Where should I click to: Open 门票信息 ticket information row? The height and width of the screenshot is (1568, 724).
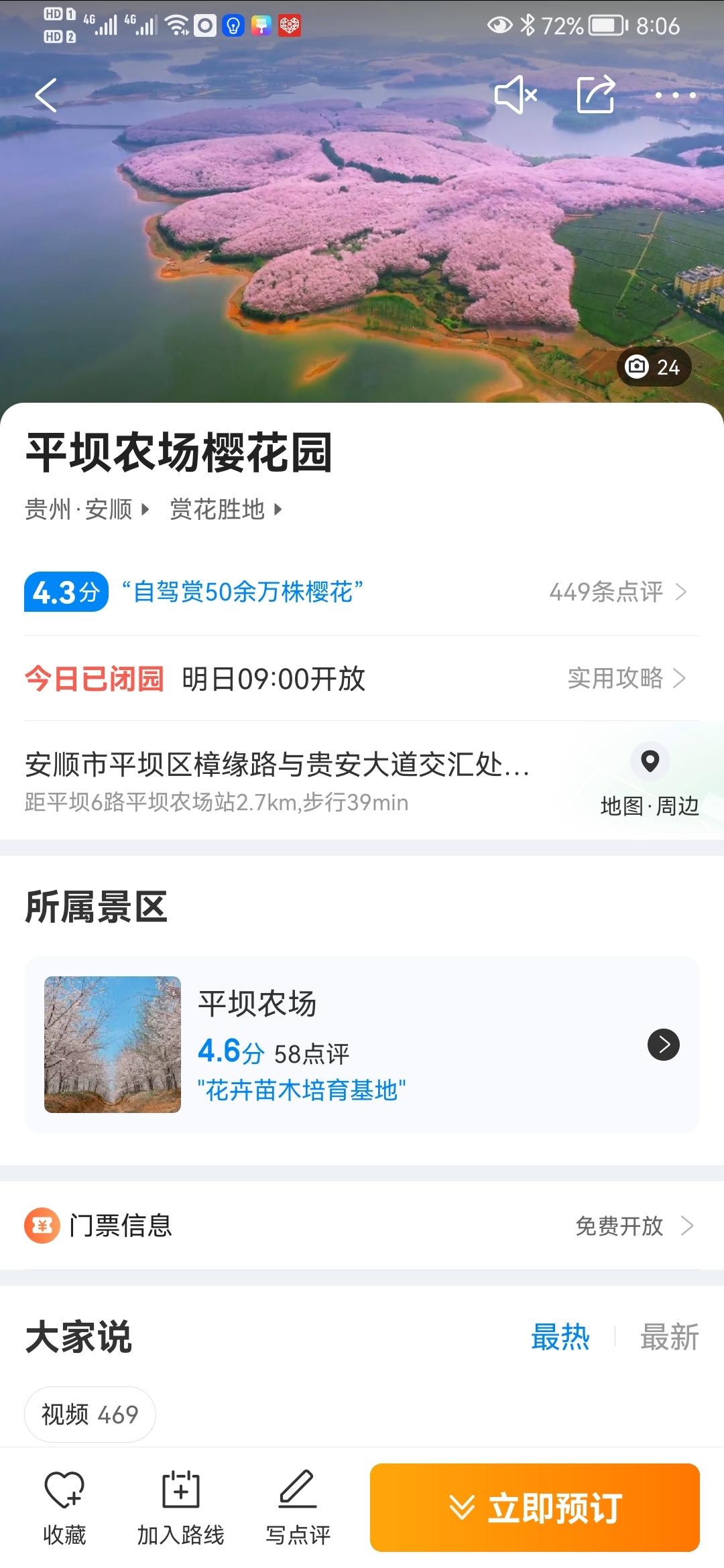tap(362, 1226)
